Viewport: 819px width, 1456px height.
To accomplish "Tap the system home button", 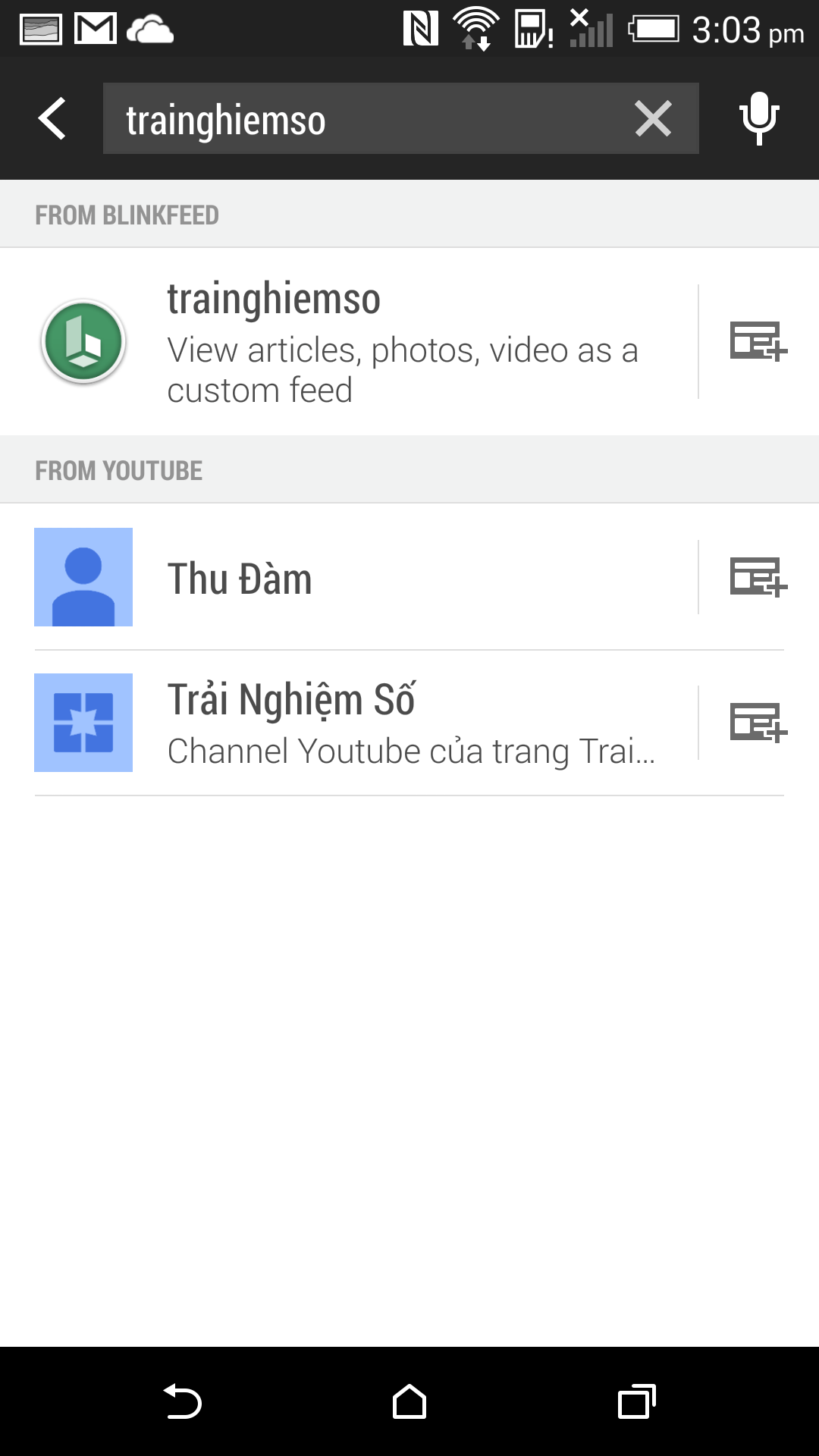I will [x=409, y=1401].
